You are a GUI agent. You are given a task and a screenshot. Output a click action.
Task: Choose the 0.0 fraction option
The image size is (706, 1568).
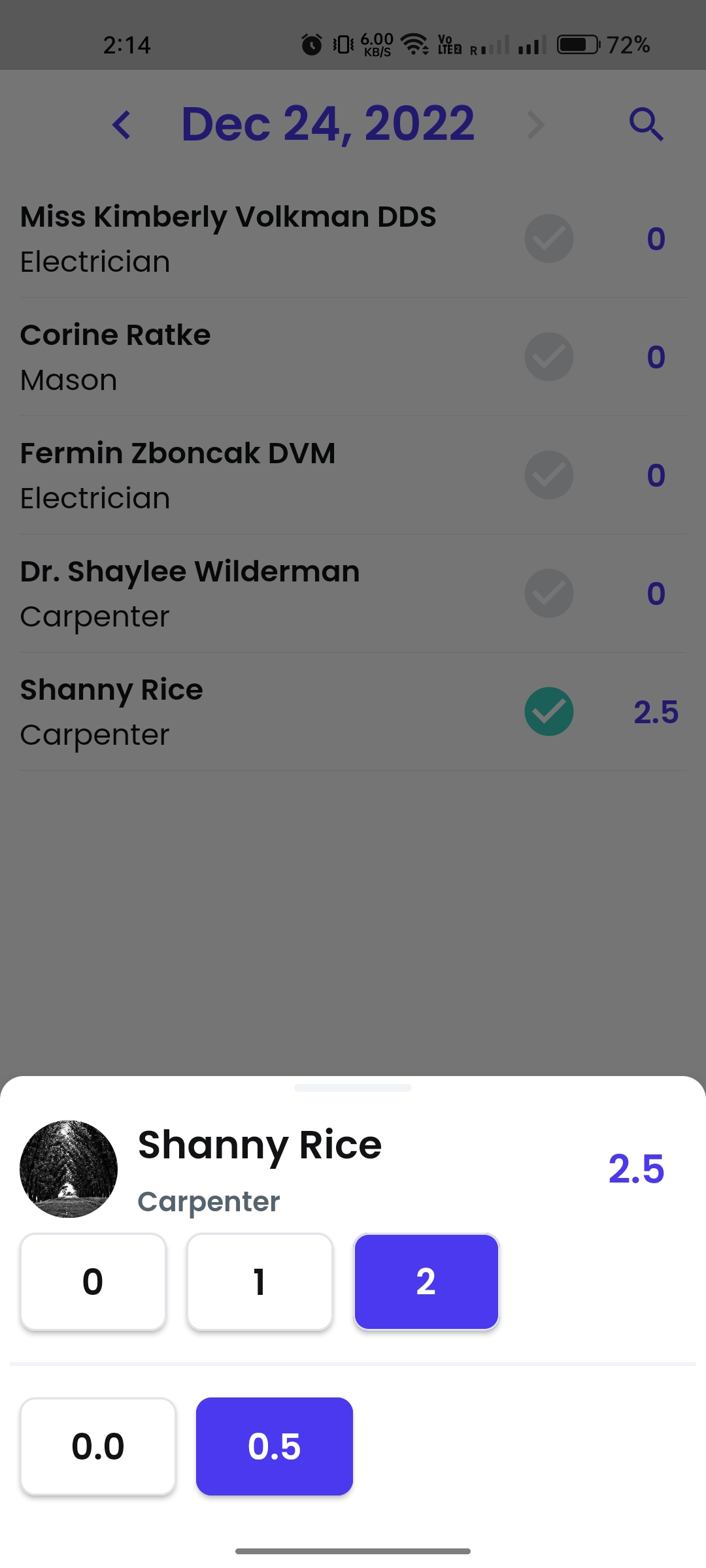(98, 1446)
